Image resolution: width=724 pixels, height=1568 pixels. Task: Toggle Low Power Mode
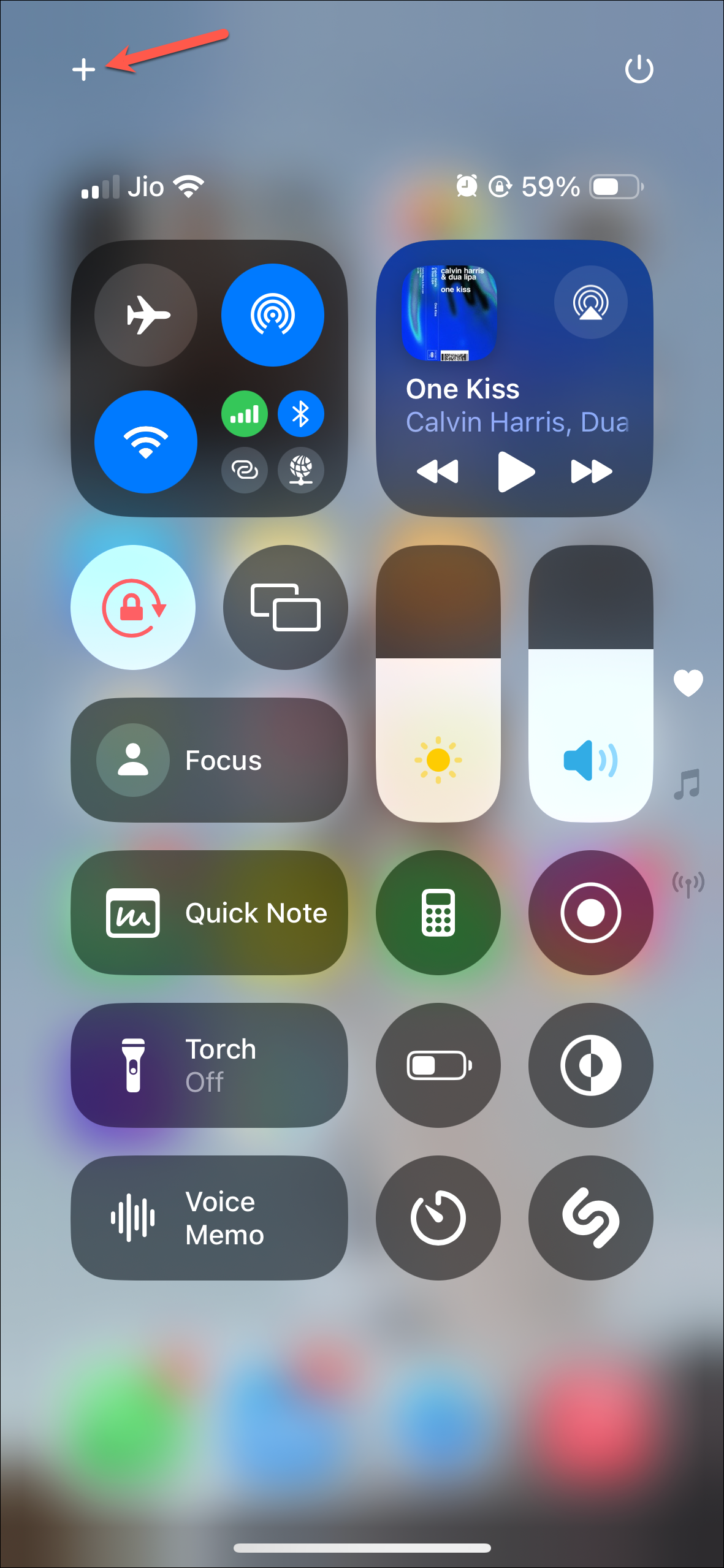(x=438, y=1065)
